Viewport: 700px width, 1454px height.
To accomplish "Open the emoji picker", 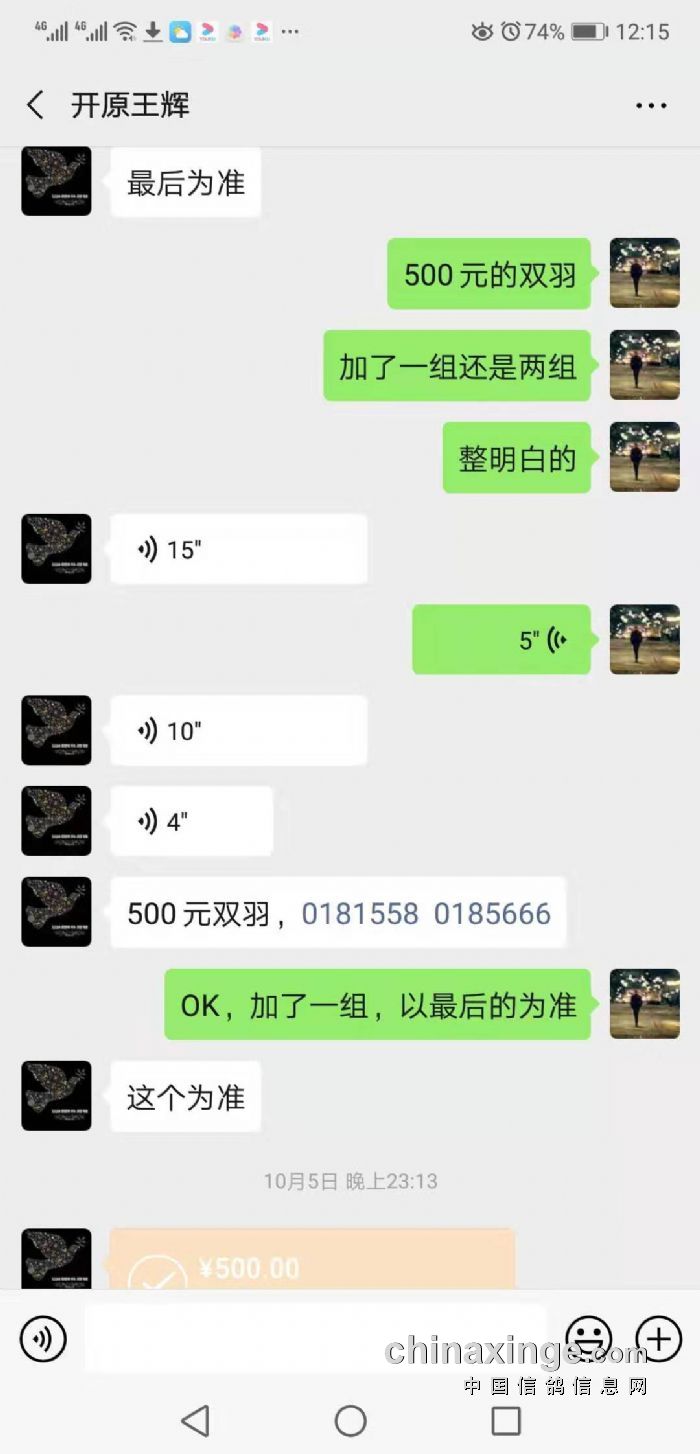I will pos(589,1339).
